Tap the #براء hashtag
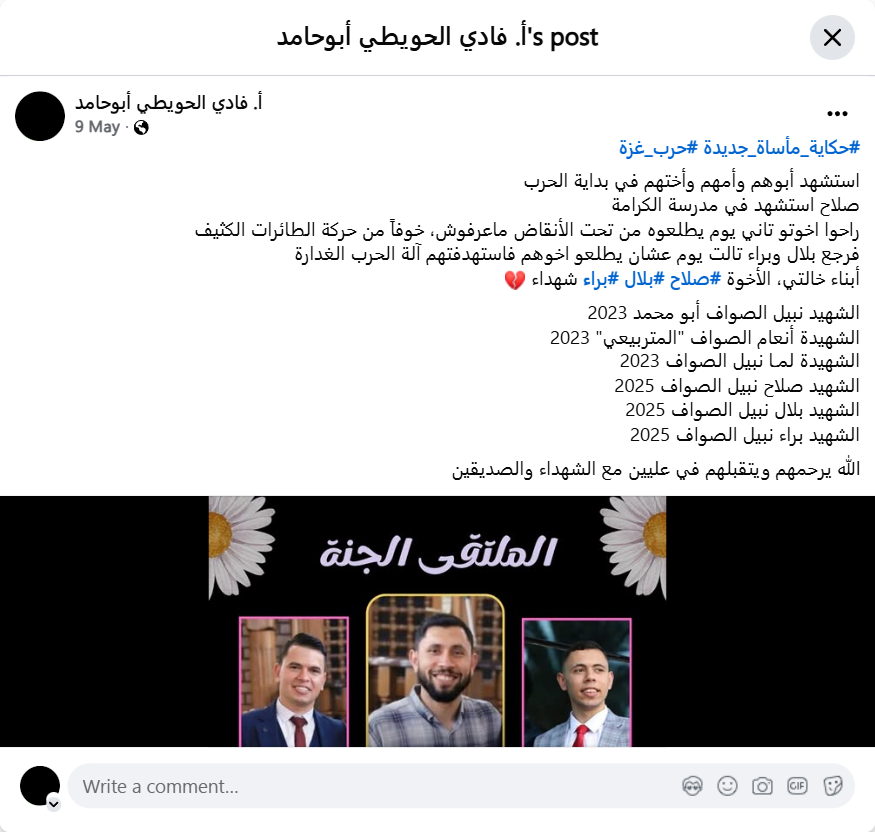The width and height of the screenshot is (875, 832). (x=600, y=278)
